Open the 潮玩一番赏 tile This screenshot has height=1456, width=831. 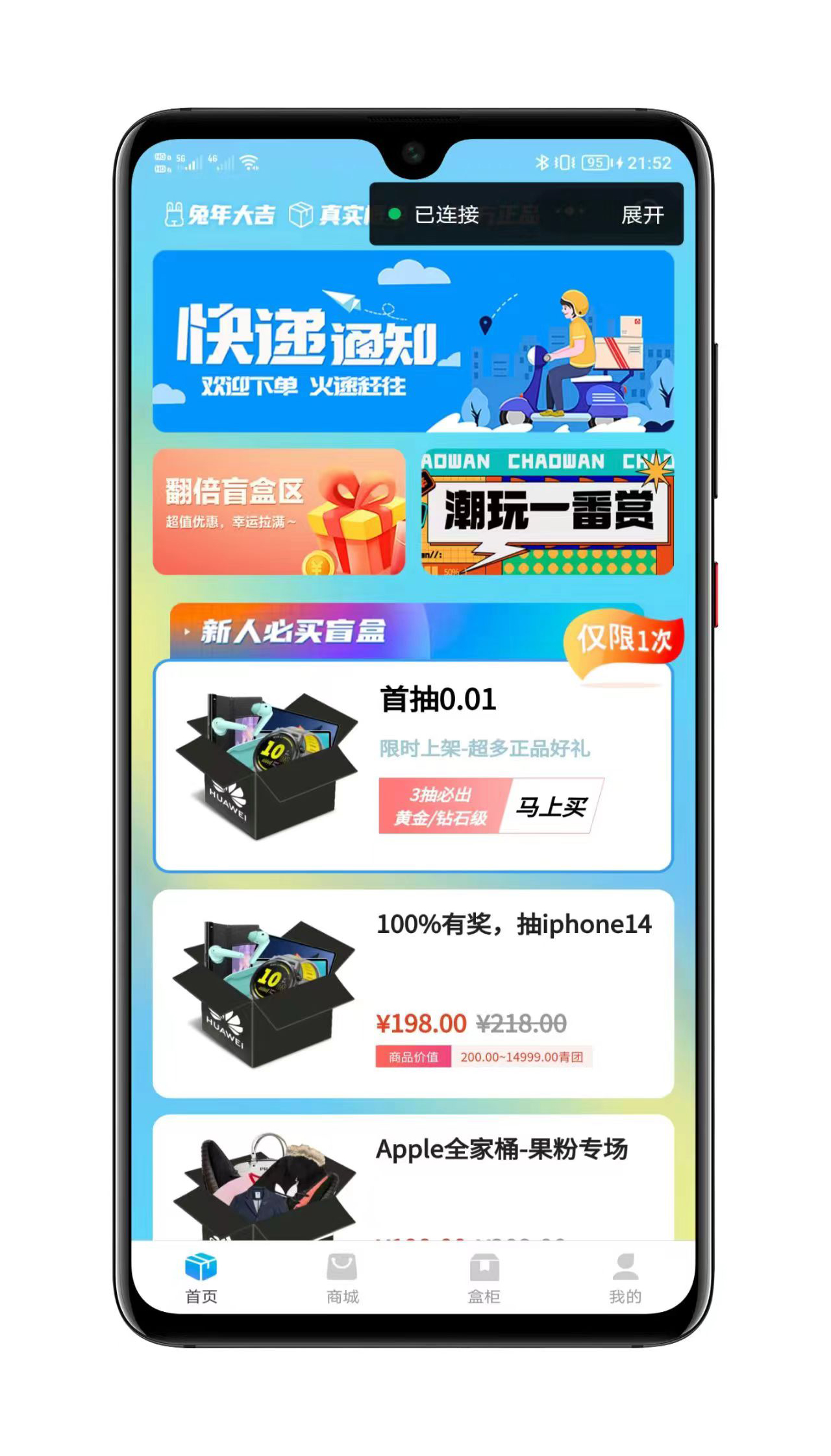[x=547, y=511]
